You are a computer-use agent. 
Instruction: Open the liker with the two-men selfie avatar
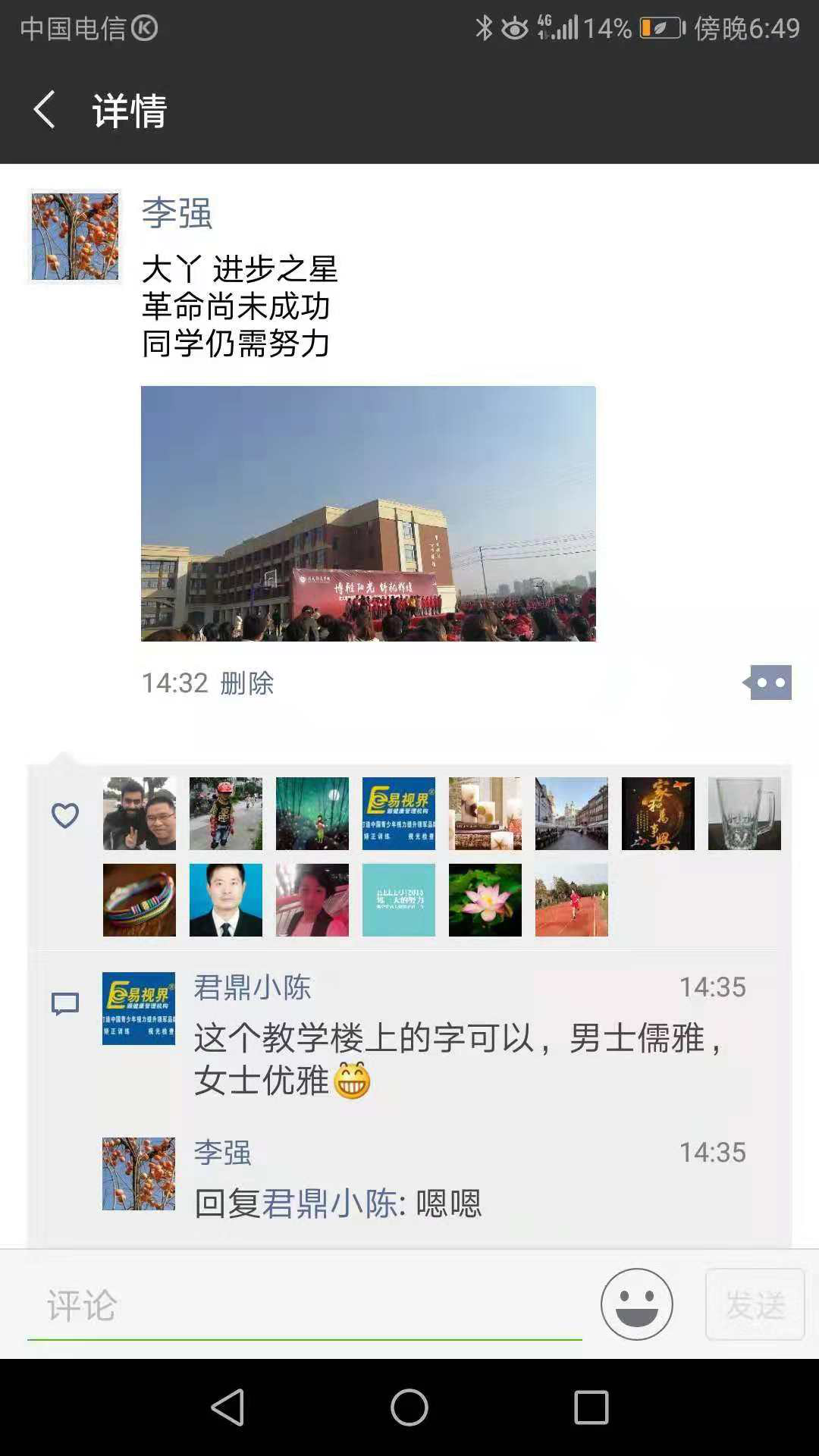(140, 814)
